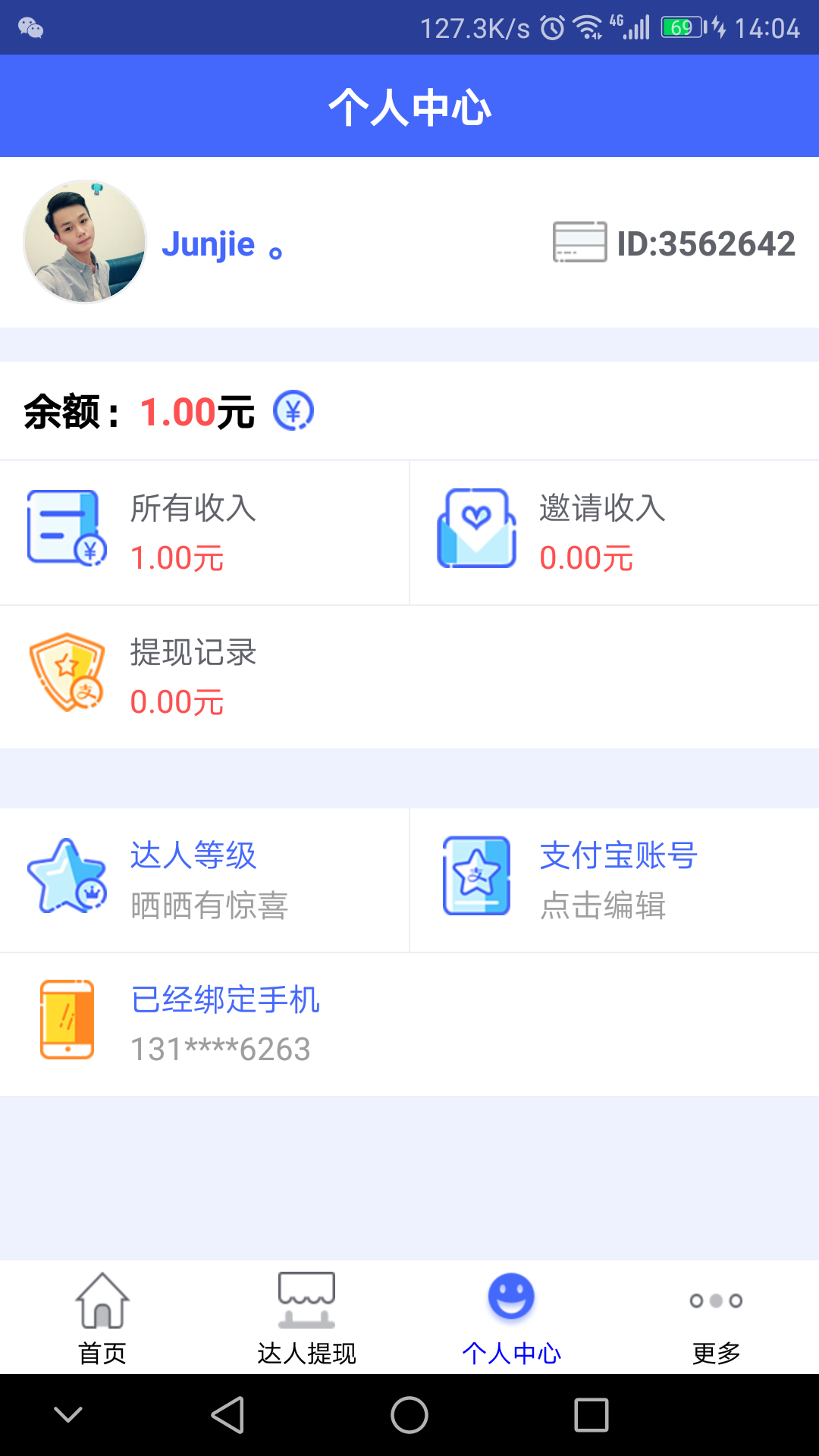Image resolution: width=819 pixels, height=1456 pixels.
Task: Open the yellow coin balance icon
Action: [x=292, y=410]
